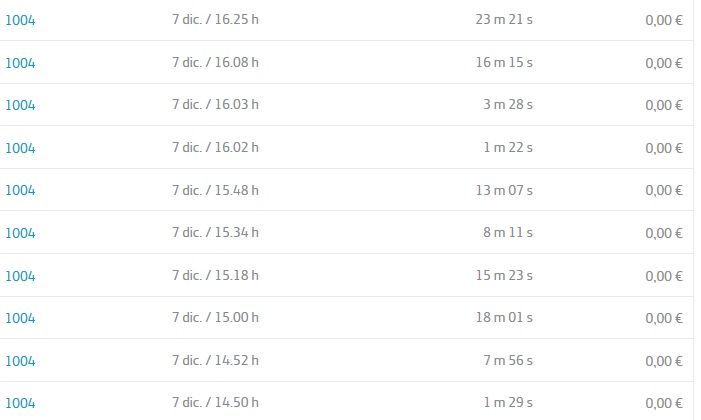701x420 pixels.
Task: Tap the 1004 link at 14.52 h
Action: pos(20,360)
